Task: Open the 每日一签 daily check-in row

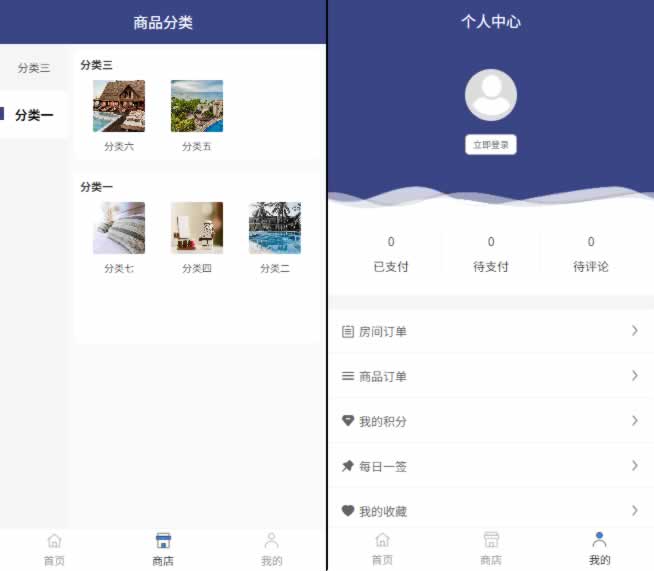Action: click(491, 466)
